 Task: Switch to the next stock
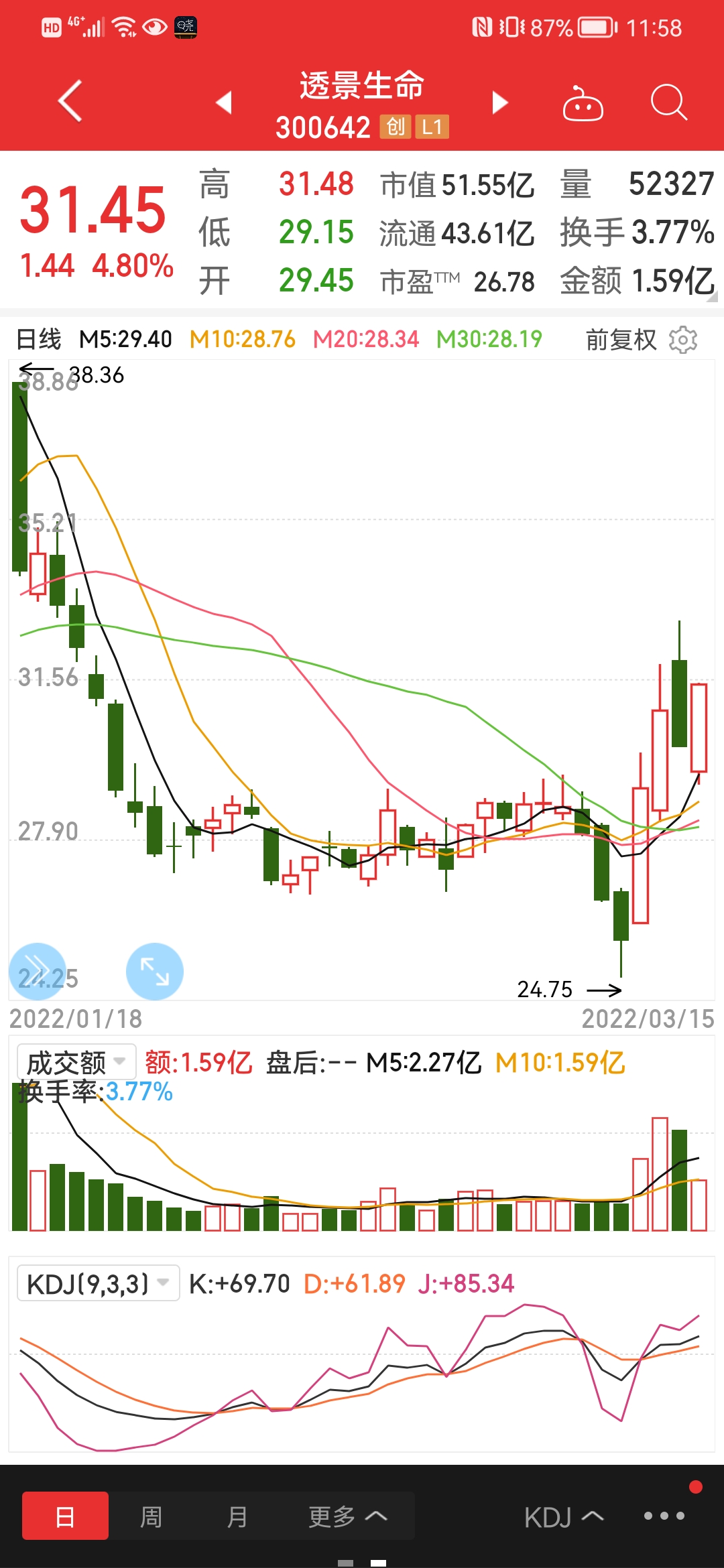tap(499, 103)
